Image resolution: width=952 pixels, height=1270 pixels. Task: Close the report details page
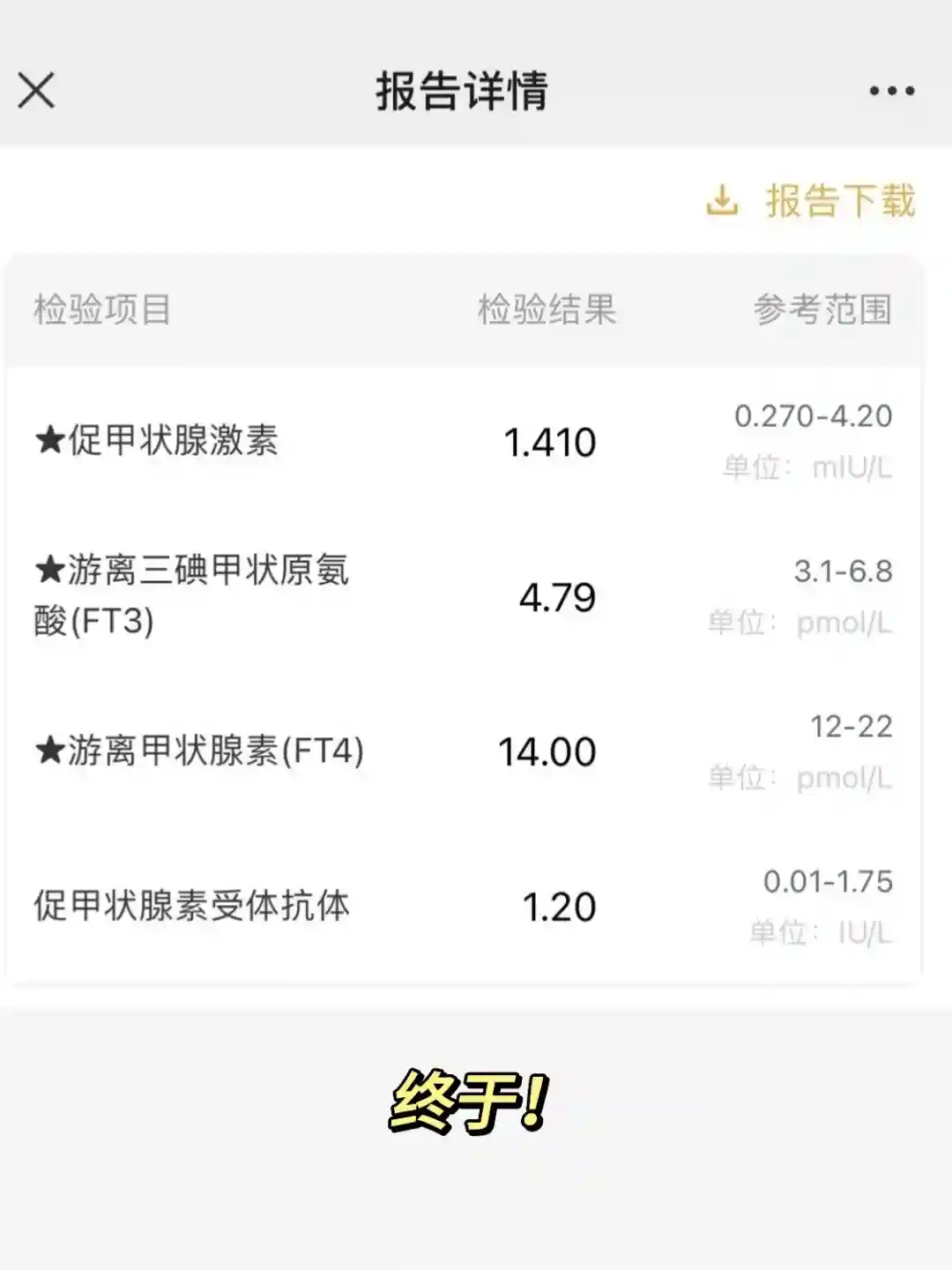36,90
